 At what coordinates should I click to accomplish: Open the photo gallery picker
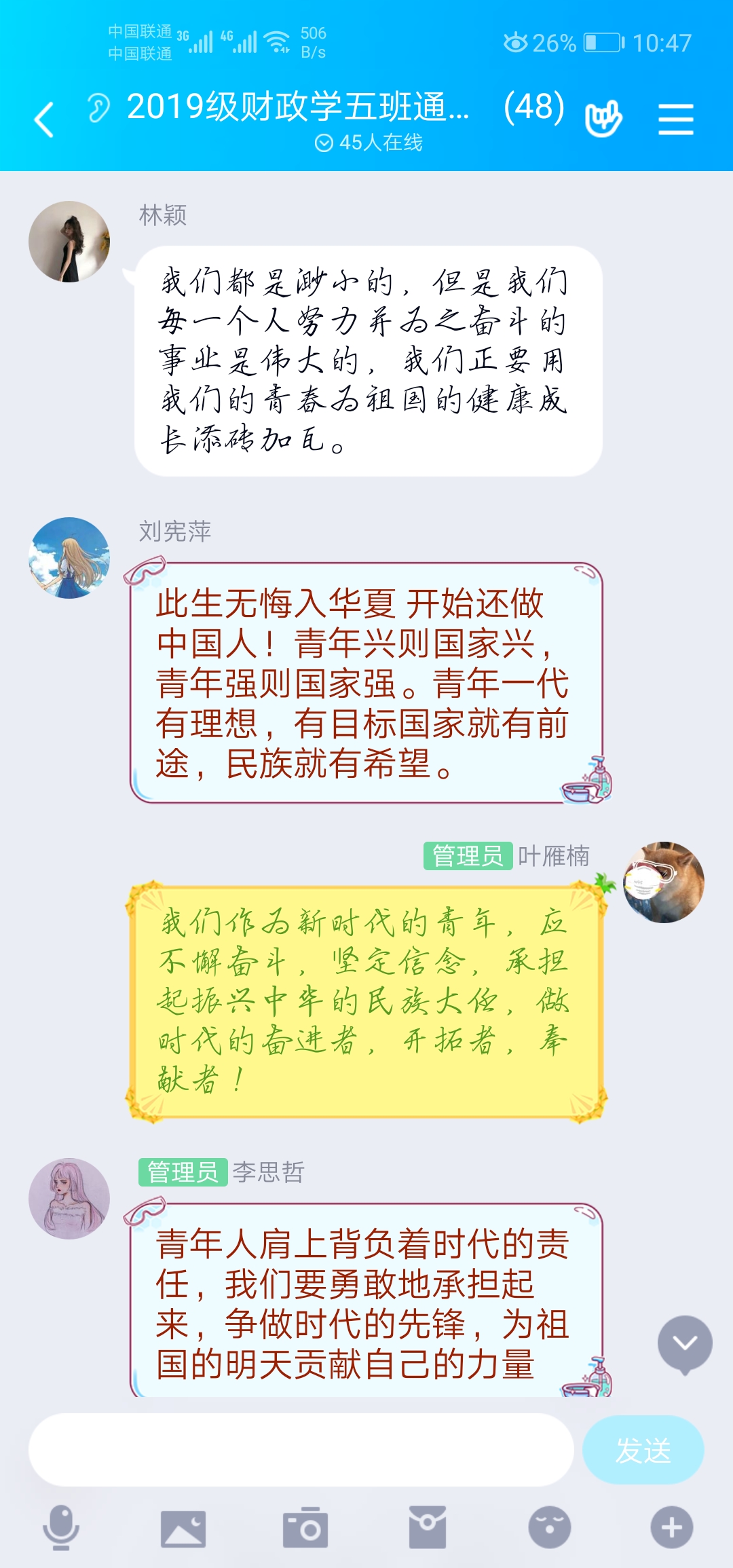tap(183, 1528)
